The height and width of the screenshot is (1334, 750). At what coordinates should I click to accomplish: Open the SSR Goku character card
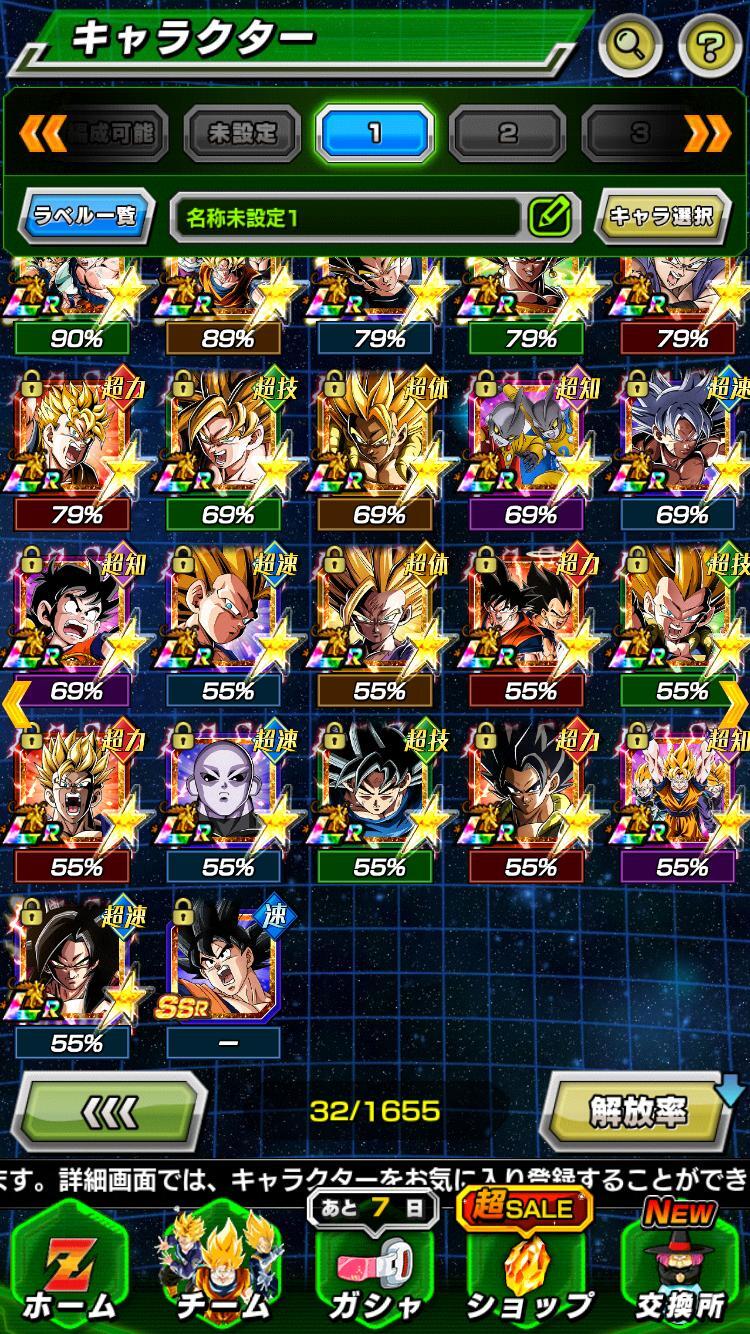coord(225,962)
